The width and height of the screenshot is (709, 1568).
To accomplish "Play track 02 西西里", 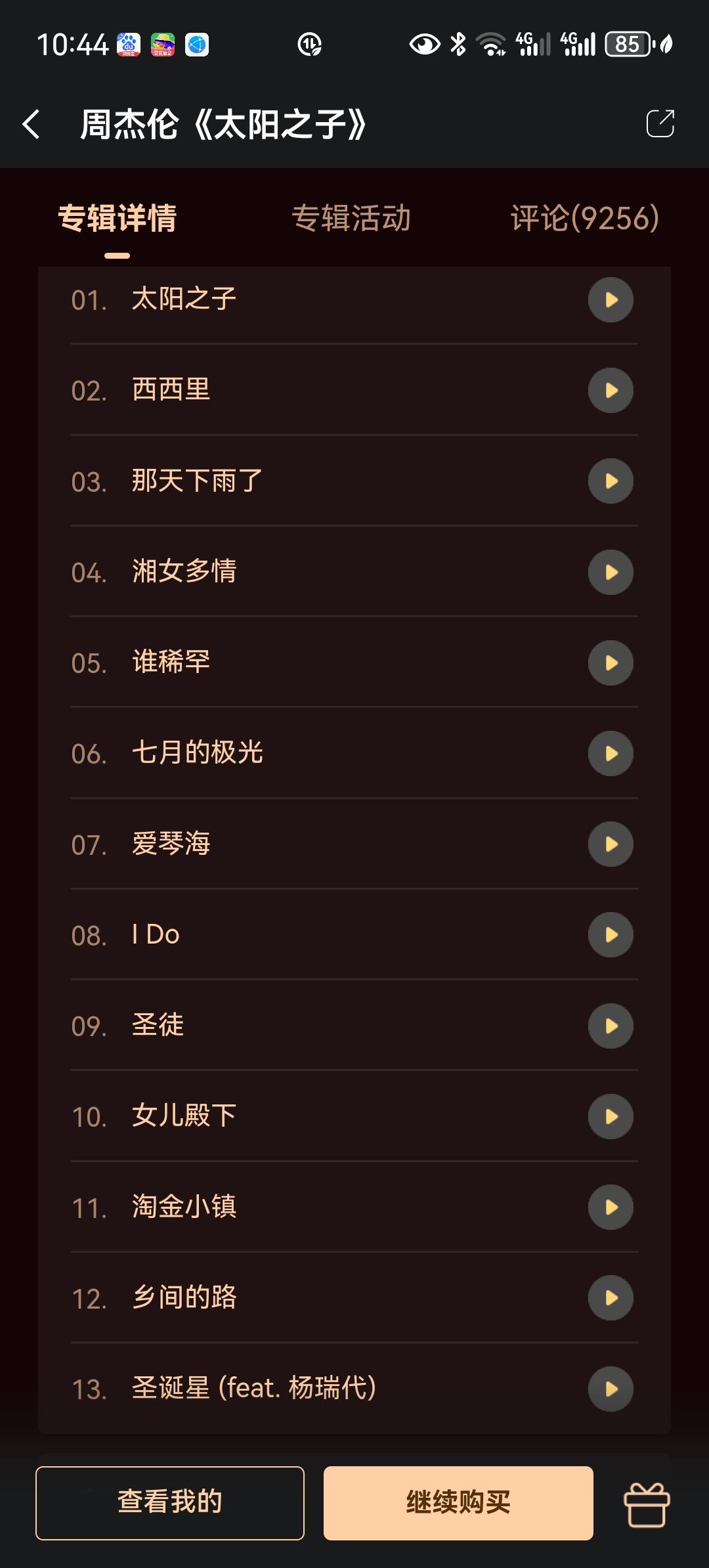I will click(610, 390).
